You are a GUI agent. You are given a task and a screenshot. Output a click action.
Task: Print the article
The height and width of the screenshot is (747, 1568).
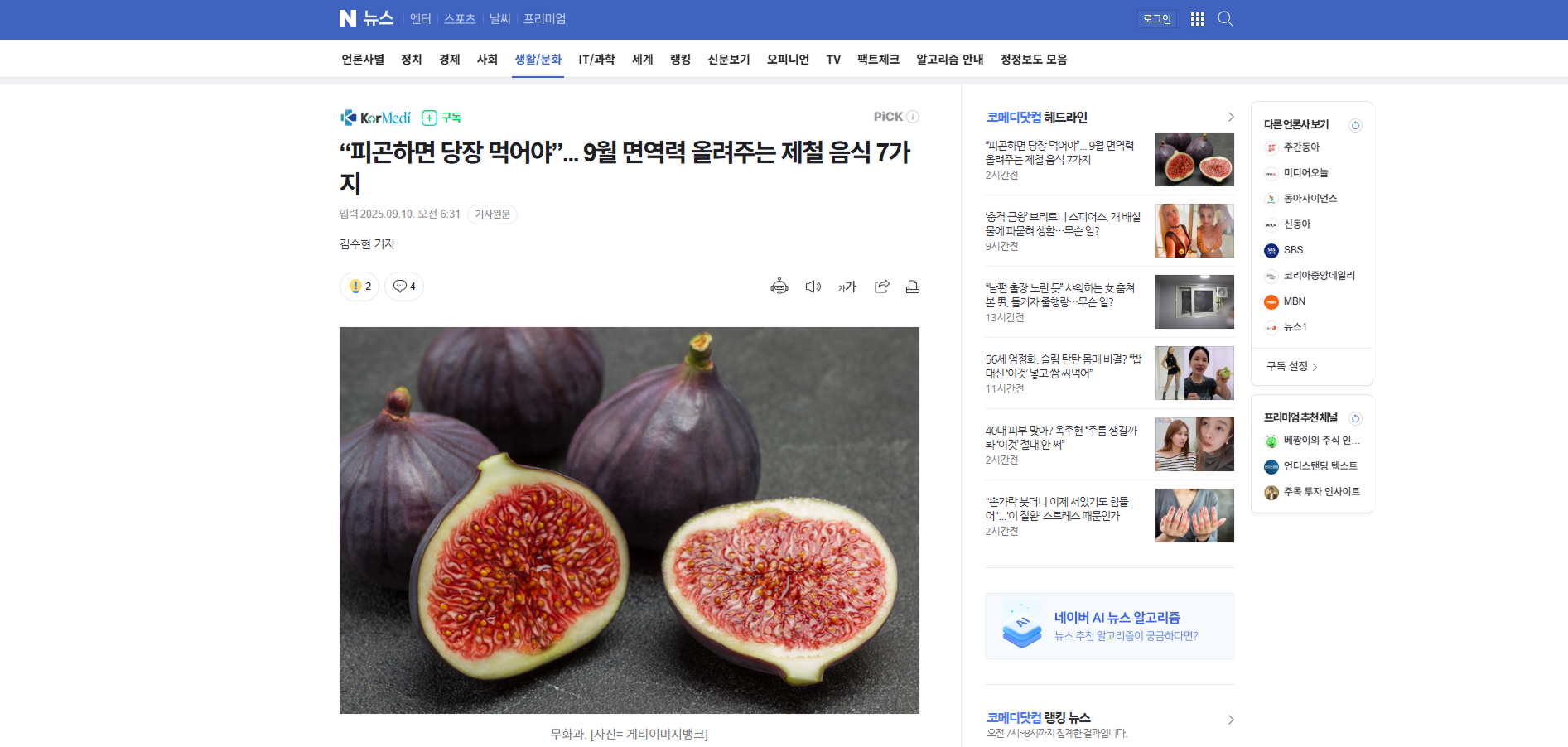(x=912, y=287)
